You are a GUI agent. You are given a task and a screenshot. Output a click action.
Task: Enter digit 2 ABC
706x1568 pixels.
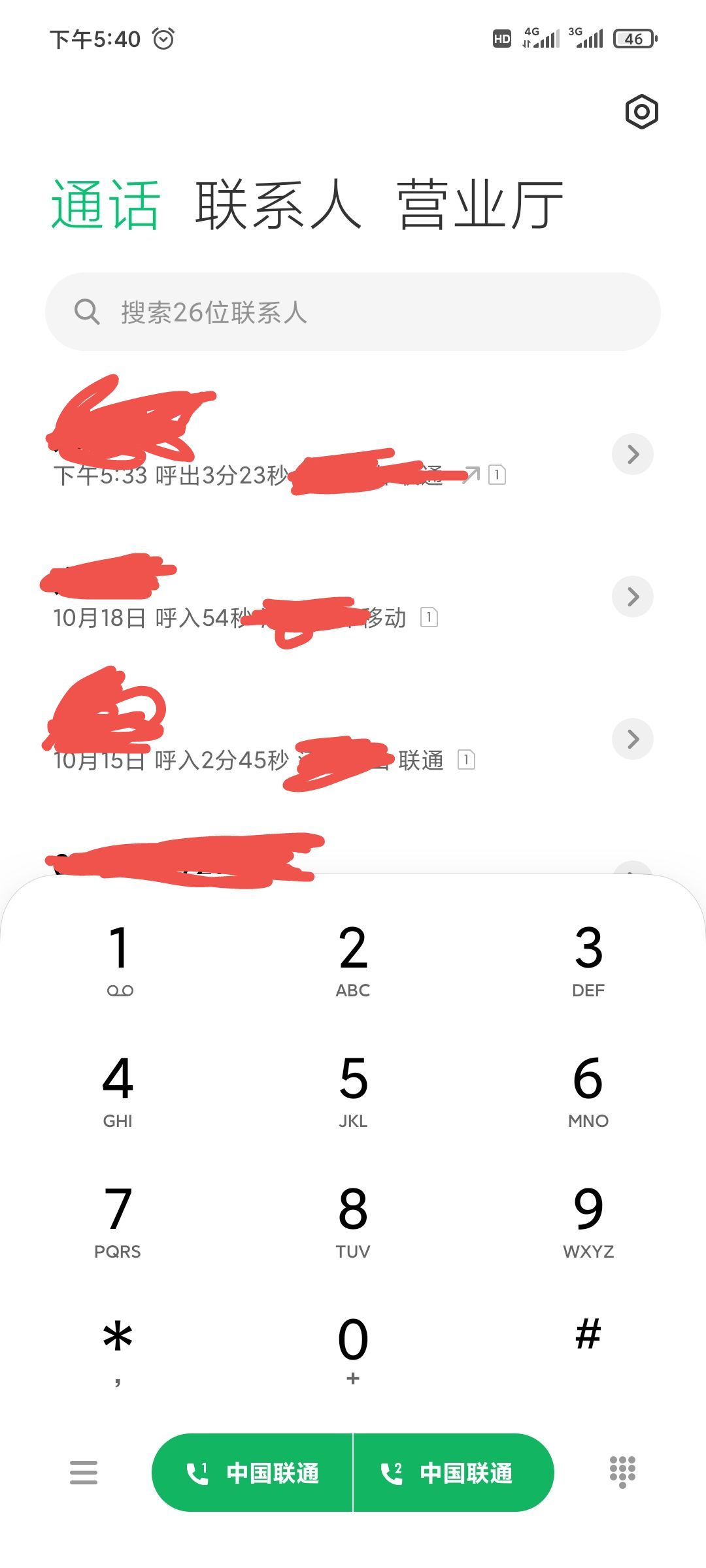tap(353, 958)
